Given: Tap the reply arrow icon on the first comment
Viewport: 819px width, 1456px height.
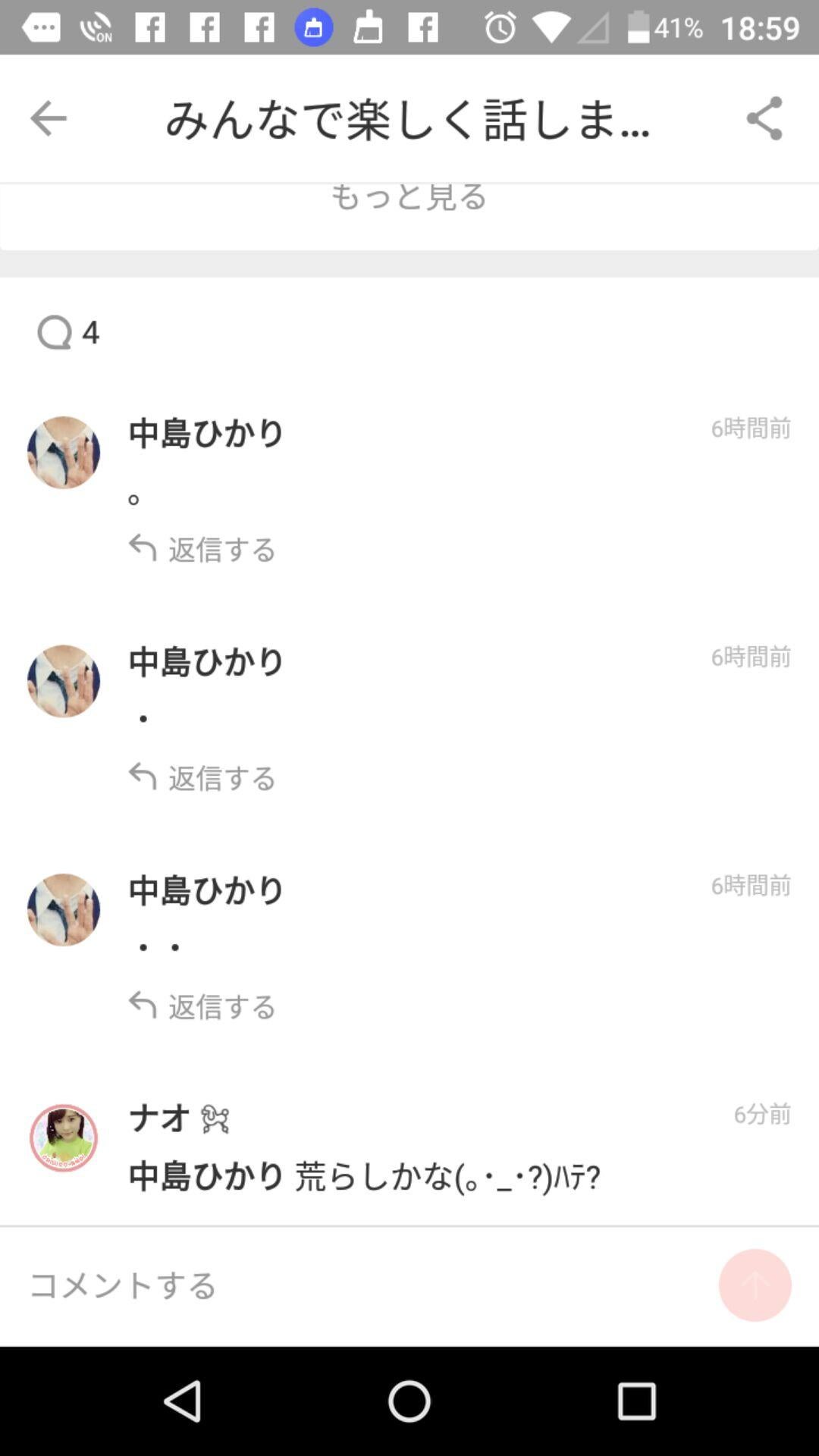Looking at the screenshot, I should tap(143, 548).
